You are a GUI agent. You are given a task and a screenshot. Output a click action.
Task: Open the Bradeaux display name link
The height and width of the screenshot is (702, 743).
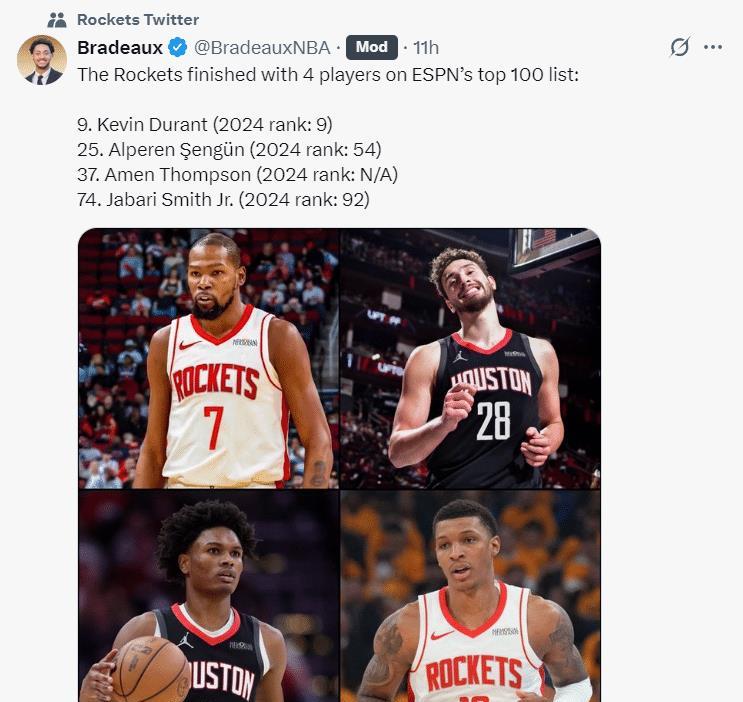click(119, 47)
